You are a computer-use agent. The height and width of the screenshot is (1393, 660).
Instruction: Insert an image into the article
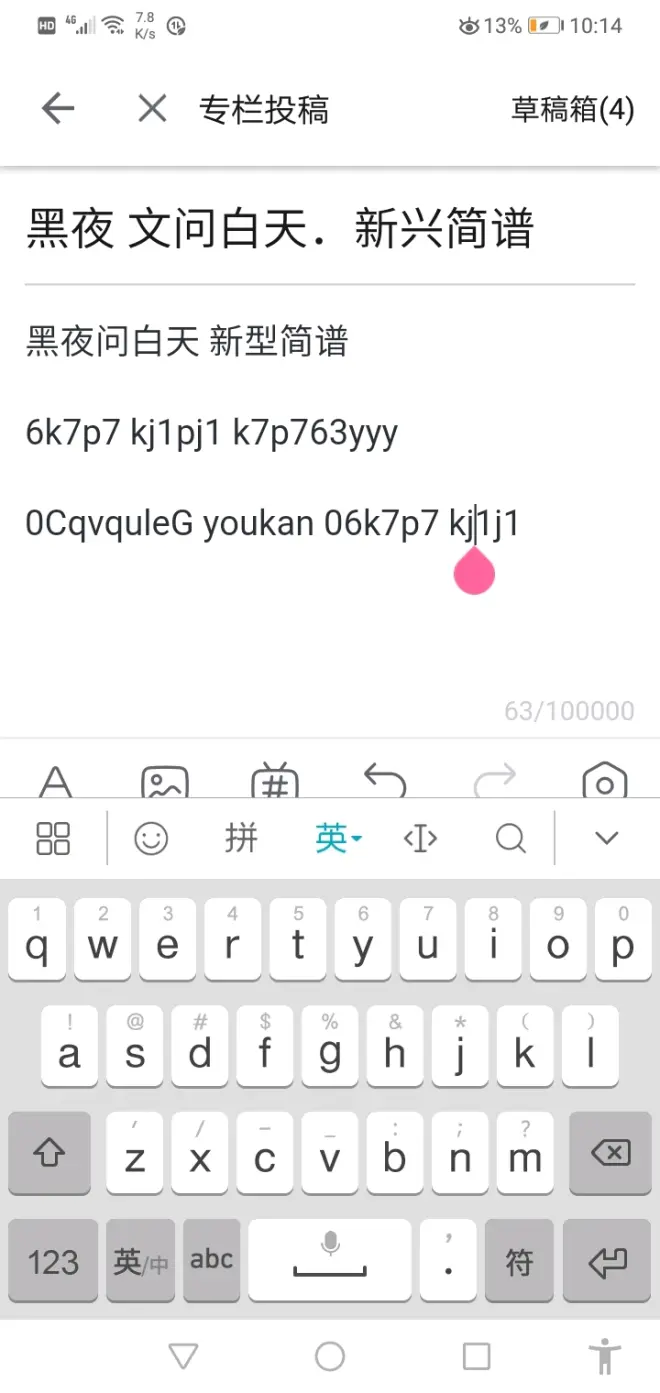pyautogui.click(x=165, y=781)
